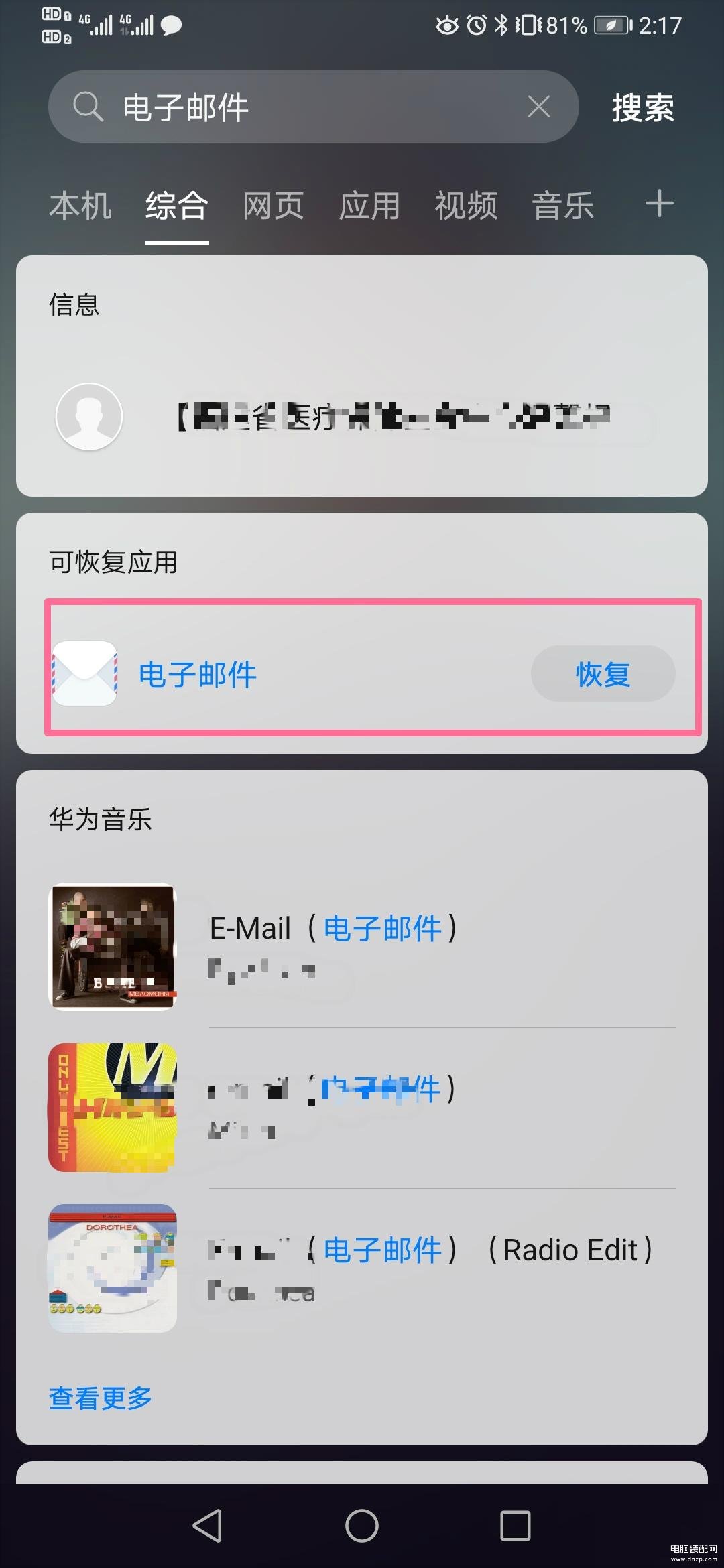
Task: Go to the 音乐 tab
Action: point(562,206)
